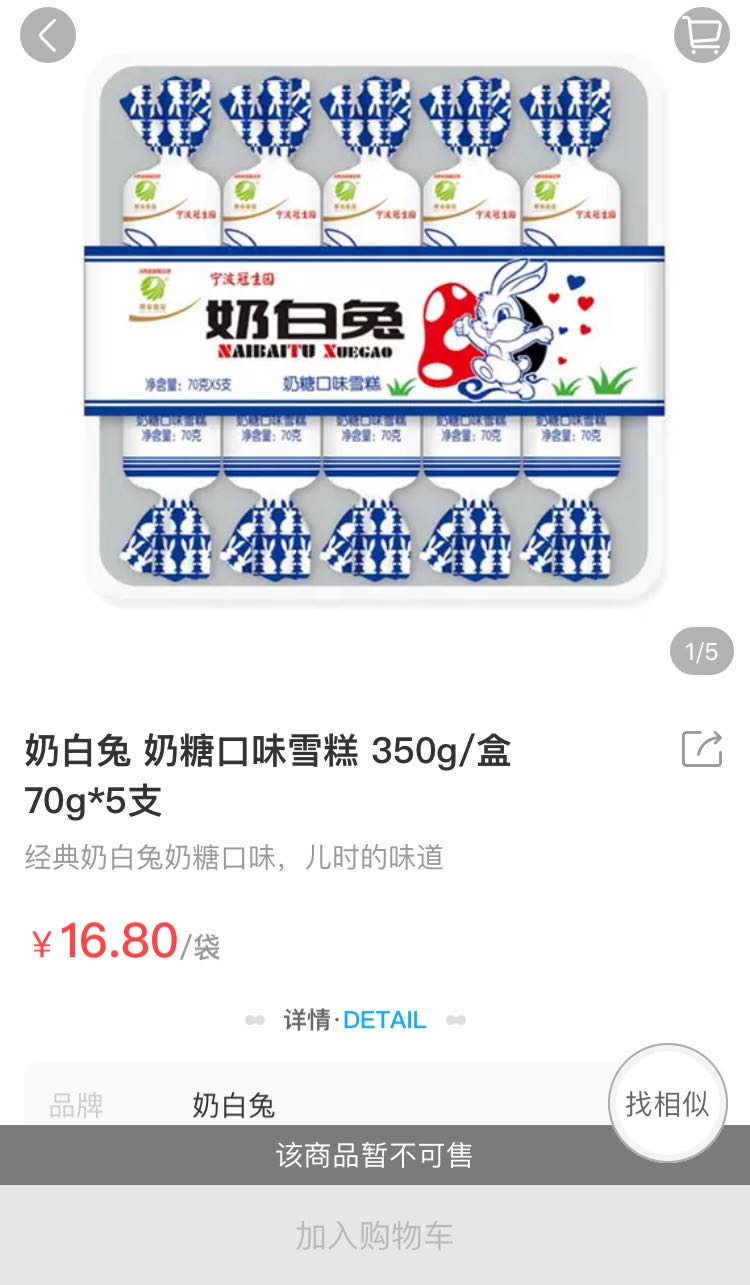
Task: Open the 奶白兔 product image
Action: tap(375, 330)
